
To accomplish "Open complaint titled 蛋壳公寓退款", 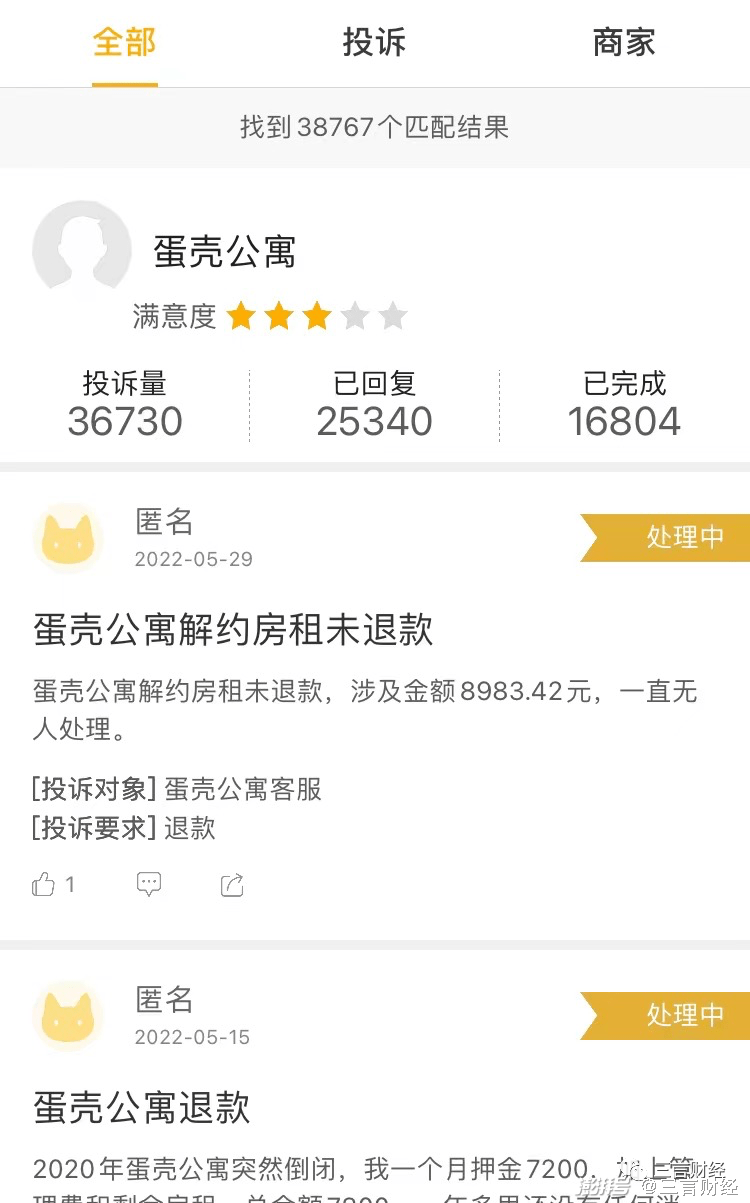I will tap(142, 1108).
